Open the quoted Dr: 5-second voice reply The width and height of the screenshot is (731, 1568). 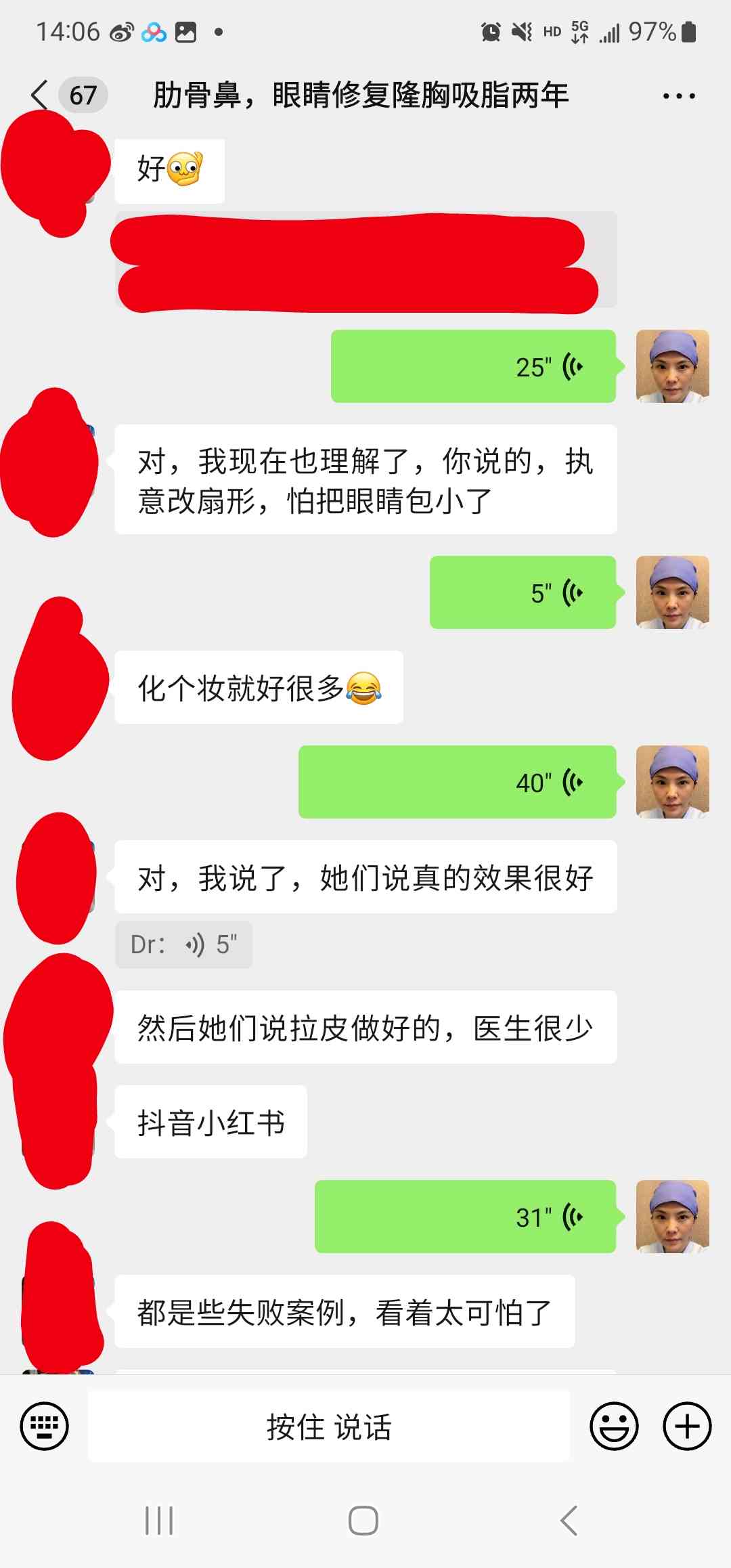(x=183, y=944)
